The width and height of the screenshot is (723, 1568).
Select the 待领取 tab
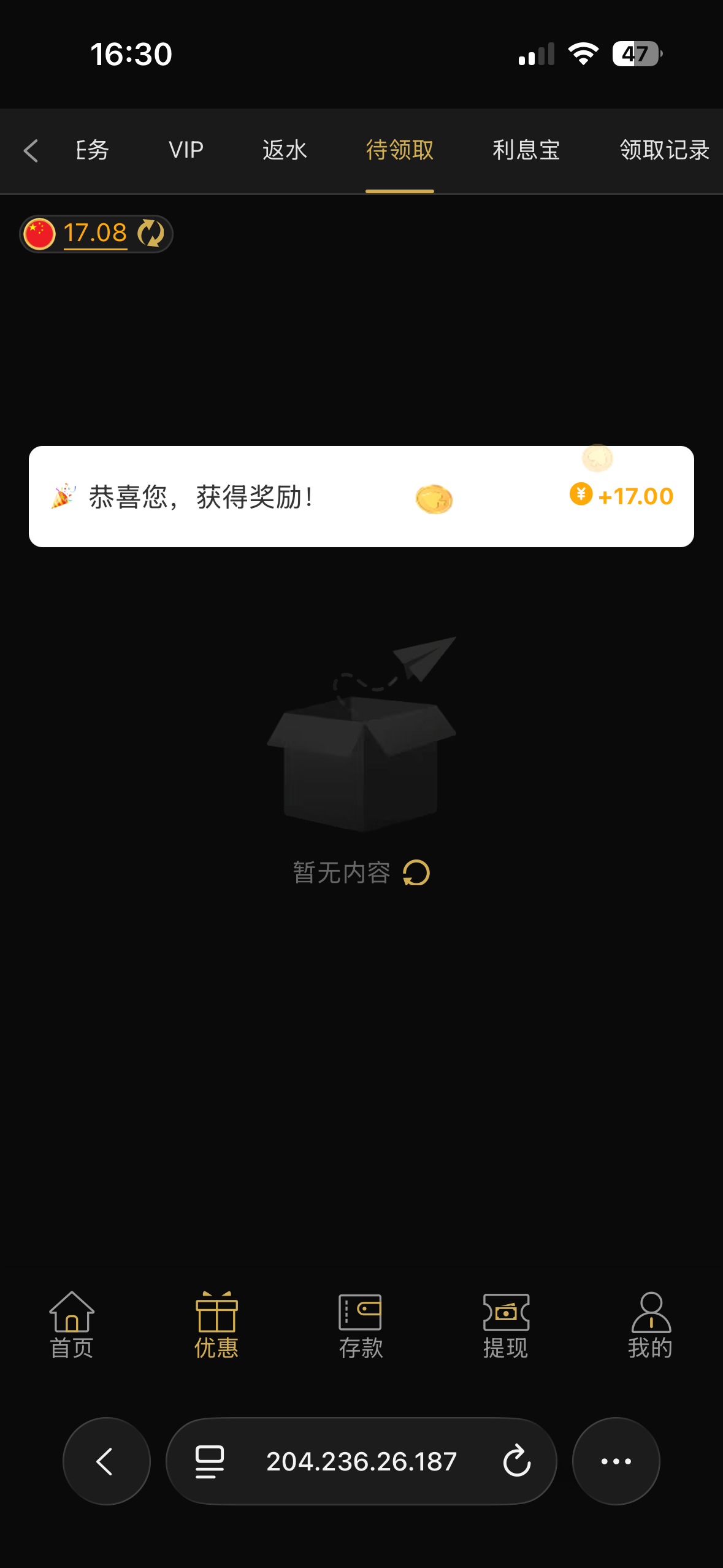[400, 150]
